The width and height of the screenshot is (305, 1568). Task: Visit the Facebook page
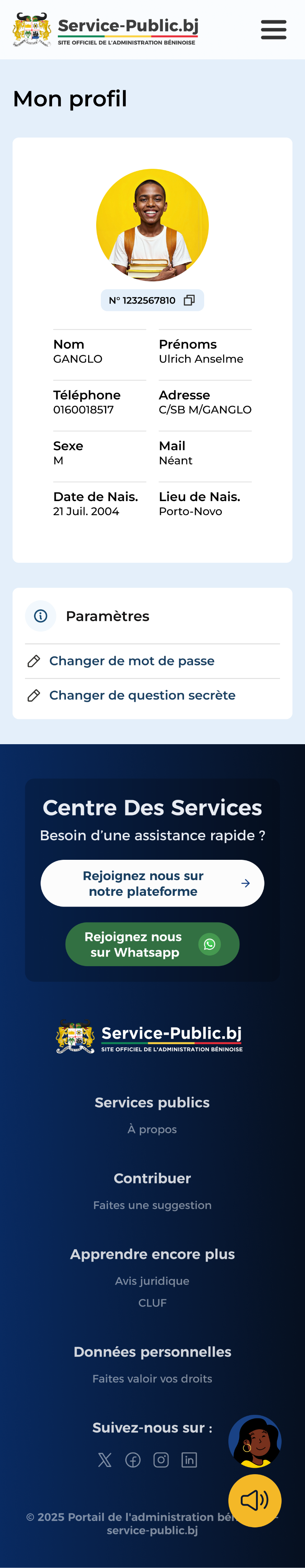tap(133, 1460)
